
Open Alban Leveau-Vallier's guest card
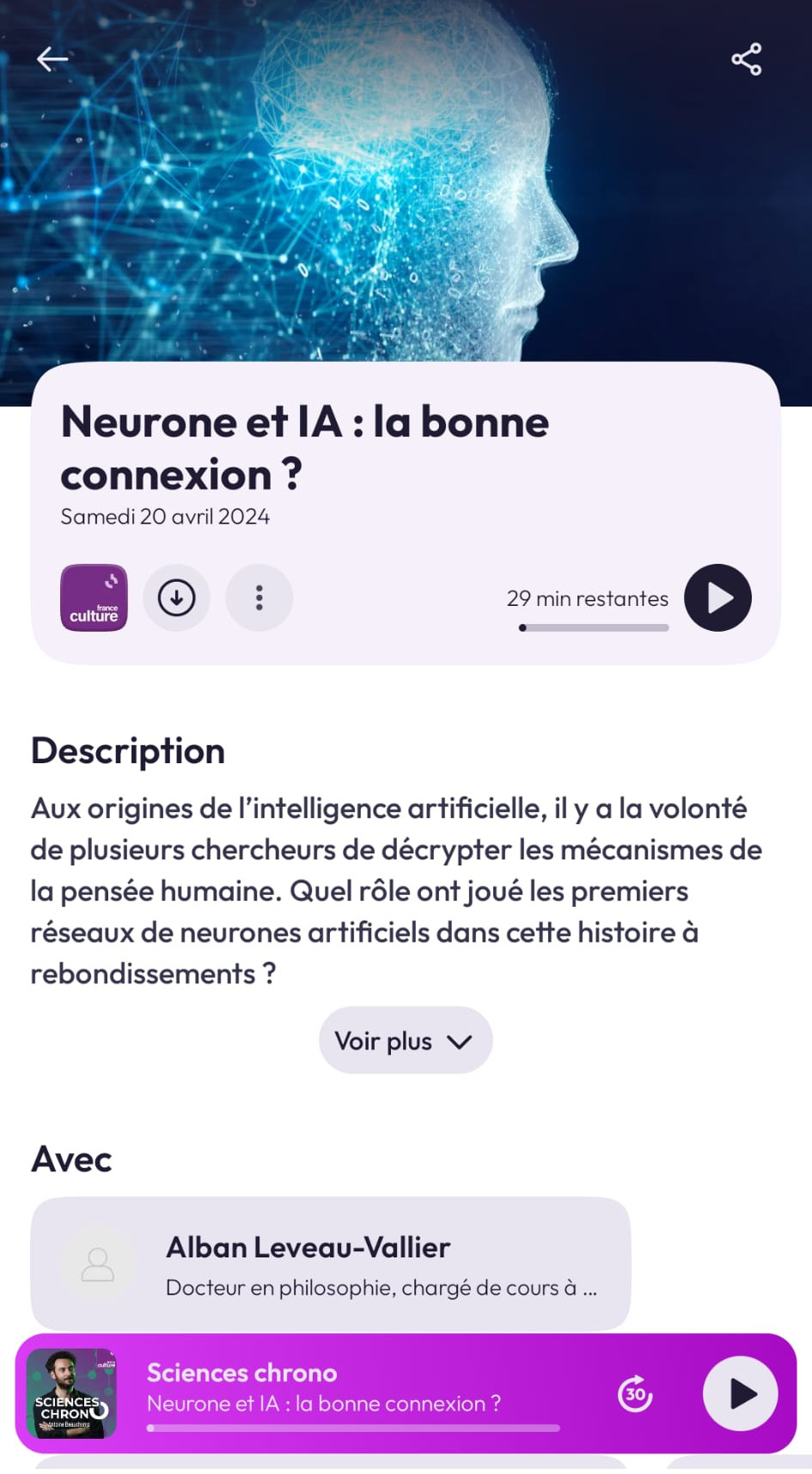pos(330,1263)
